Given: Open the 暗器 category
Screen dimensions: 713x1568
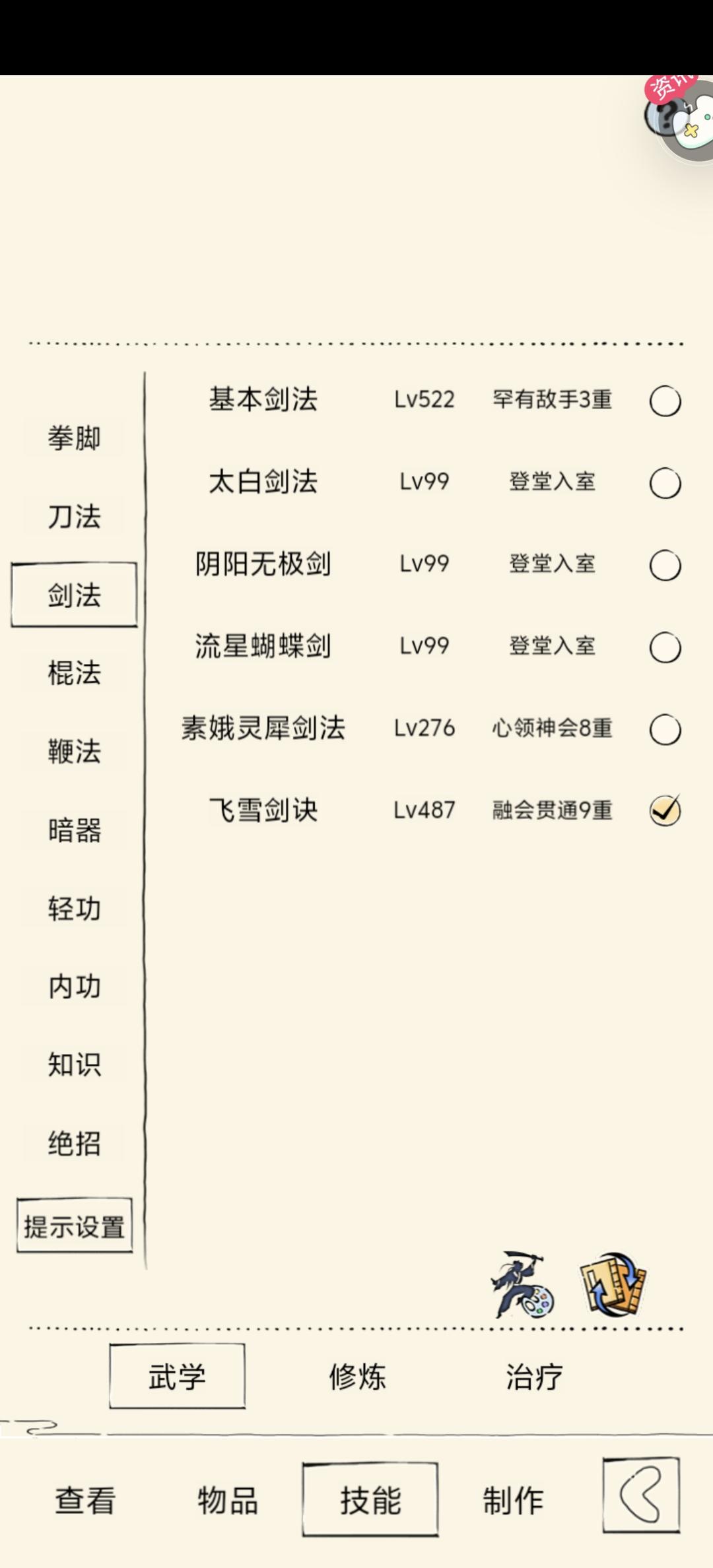Looking at the screenshot, I should [x=74, y=830].
